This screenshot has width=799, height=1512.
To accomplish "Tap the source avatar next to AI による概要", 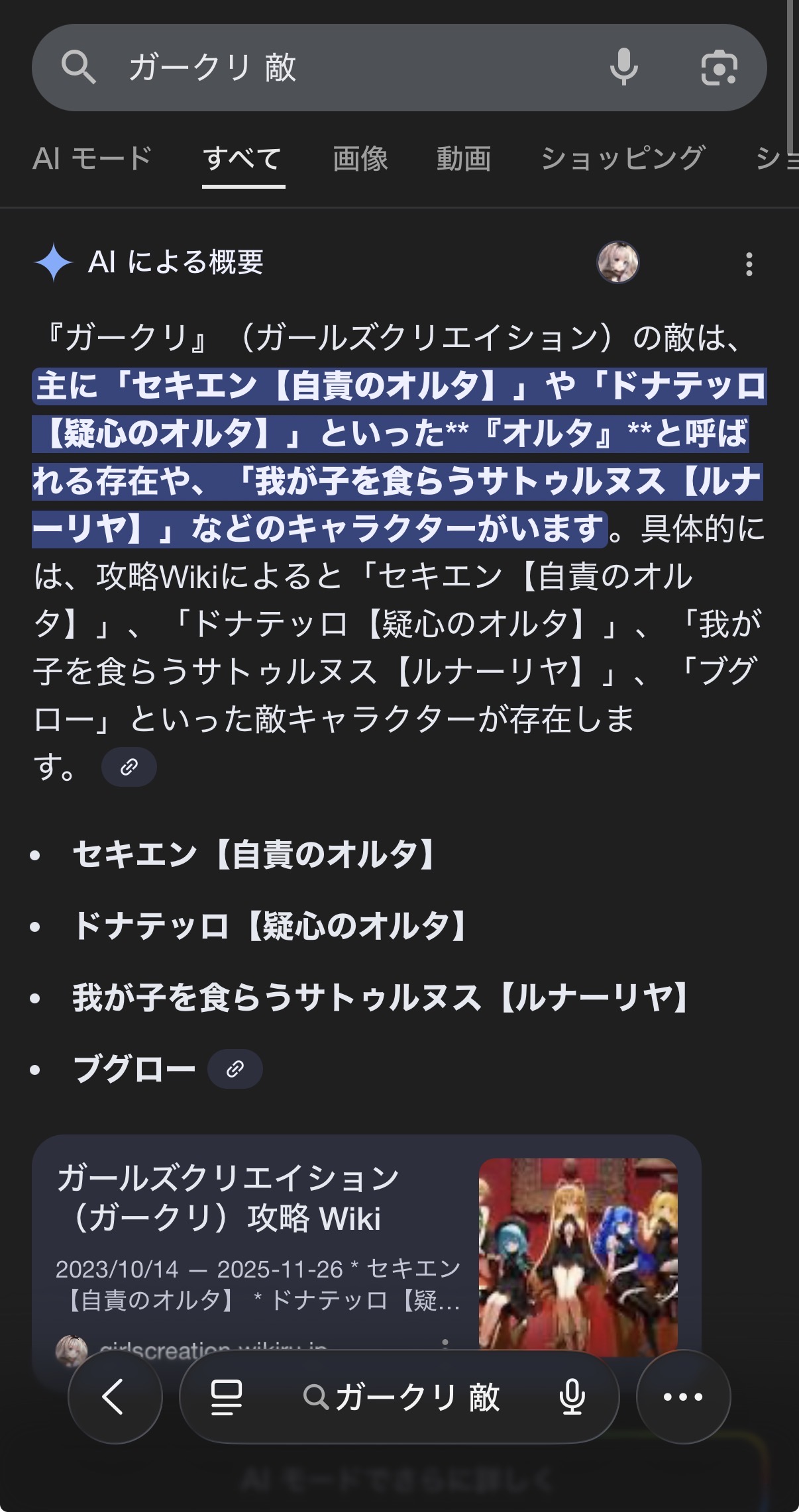I will pos(617,262).
